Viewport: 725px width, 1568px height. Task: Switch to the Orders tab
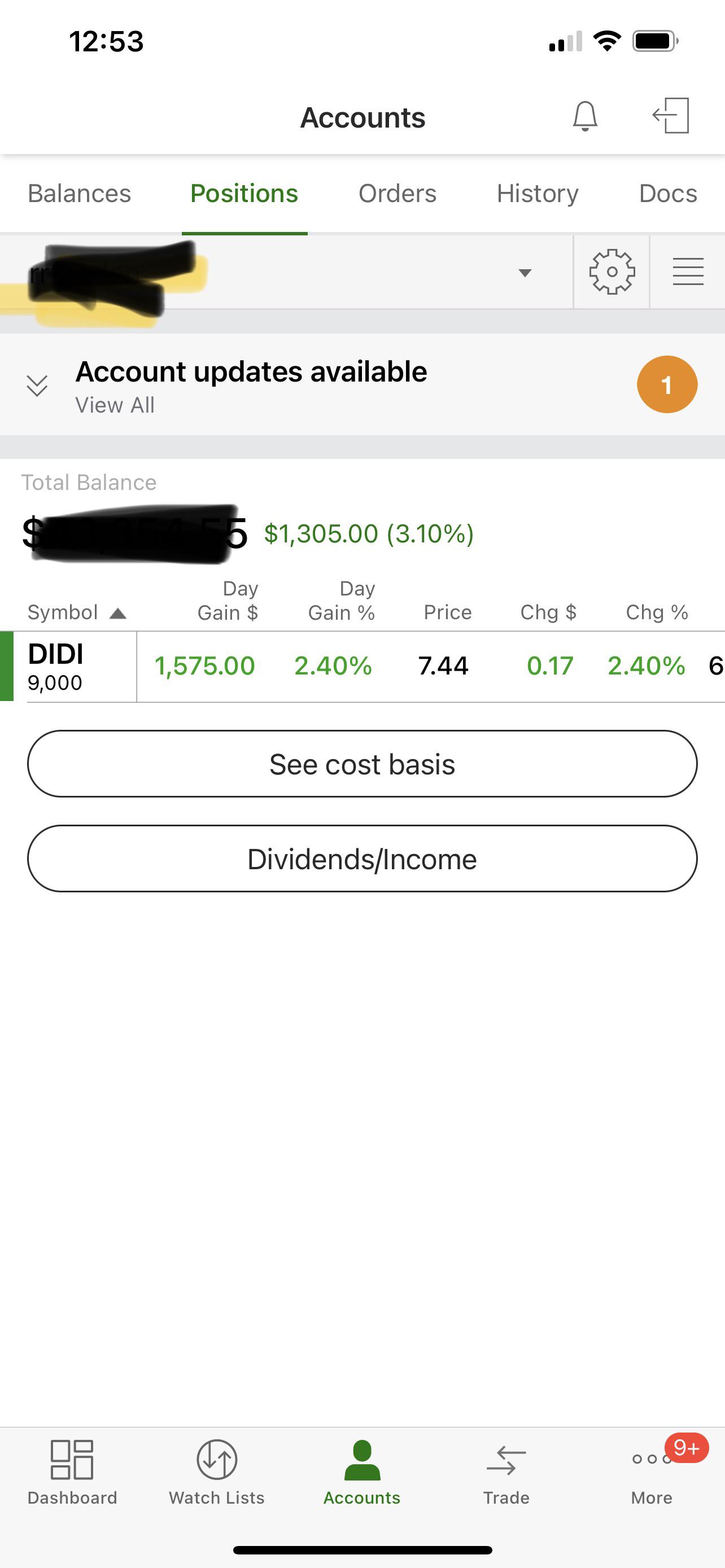pyautogui.click(x=397, y=194)
